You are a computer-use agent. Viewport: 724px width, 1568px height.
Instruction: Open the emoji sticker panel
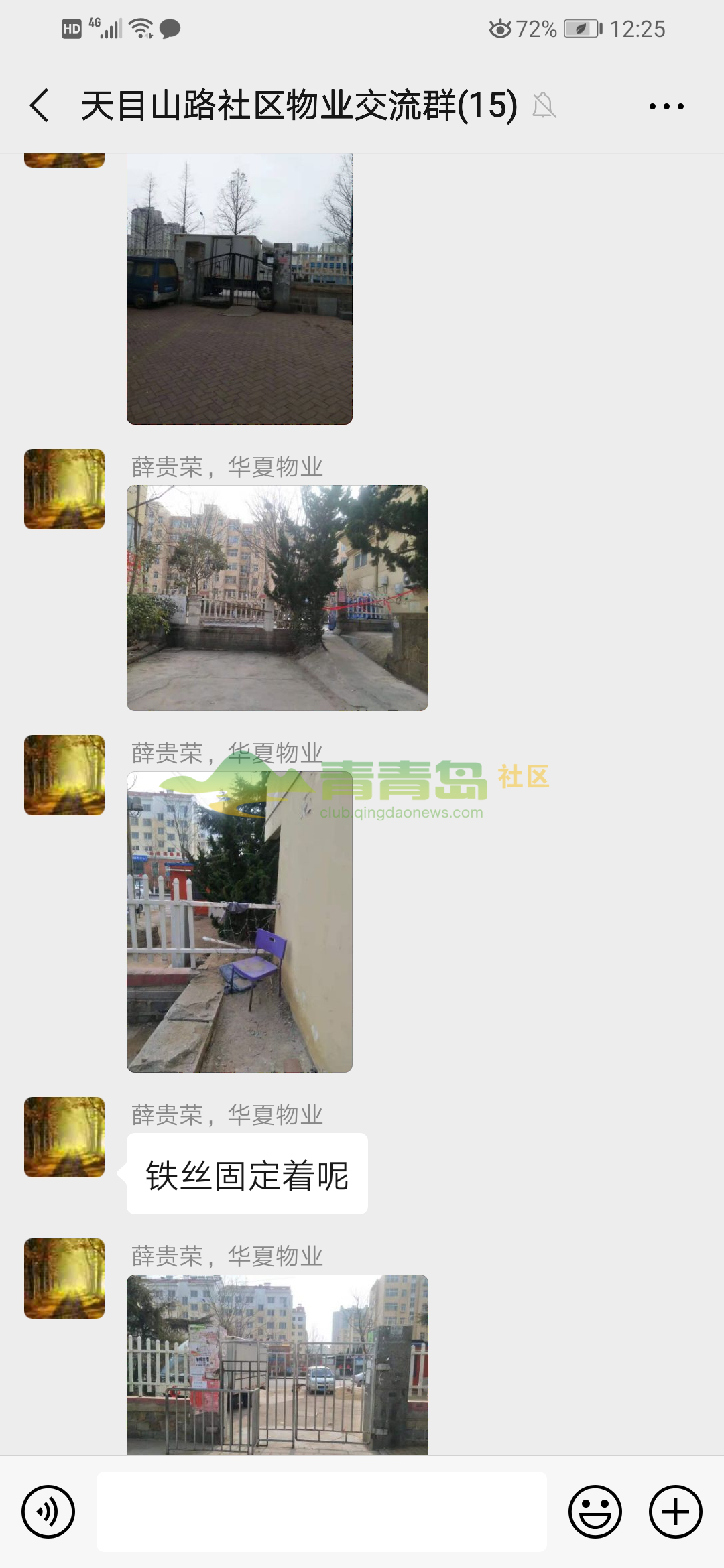pyautogui.click(x=595, y=1512)
